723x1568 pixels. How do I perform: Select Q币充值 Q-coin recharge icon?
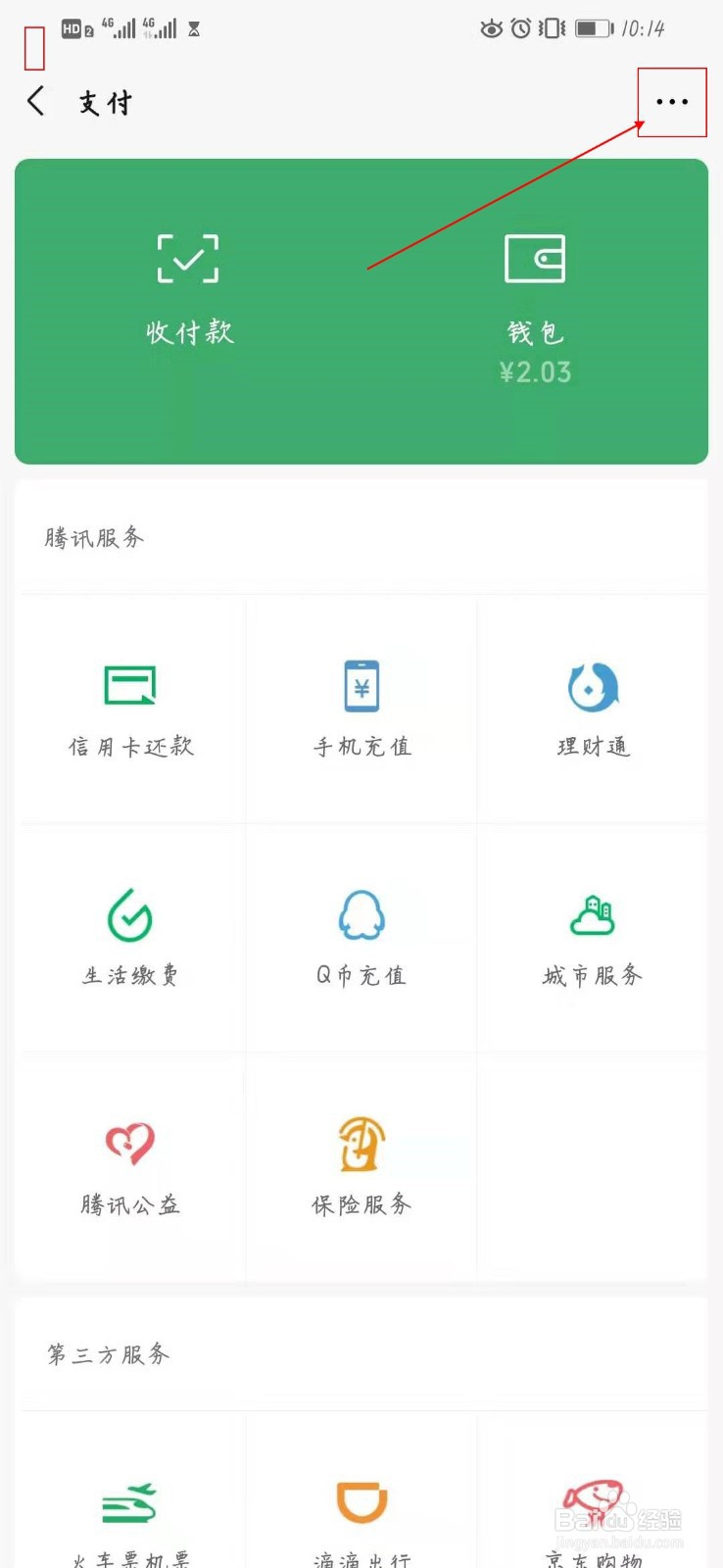click(x=361, y=936)
